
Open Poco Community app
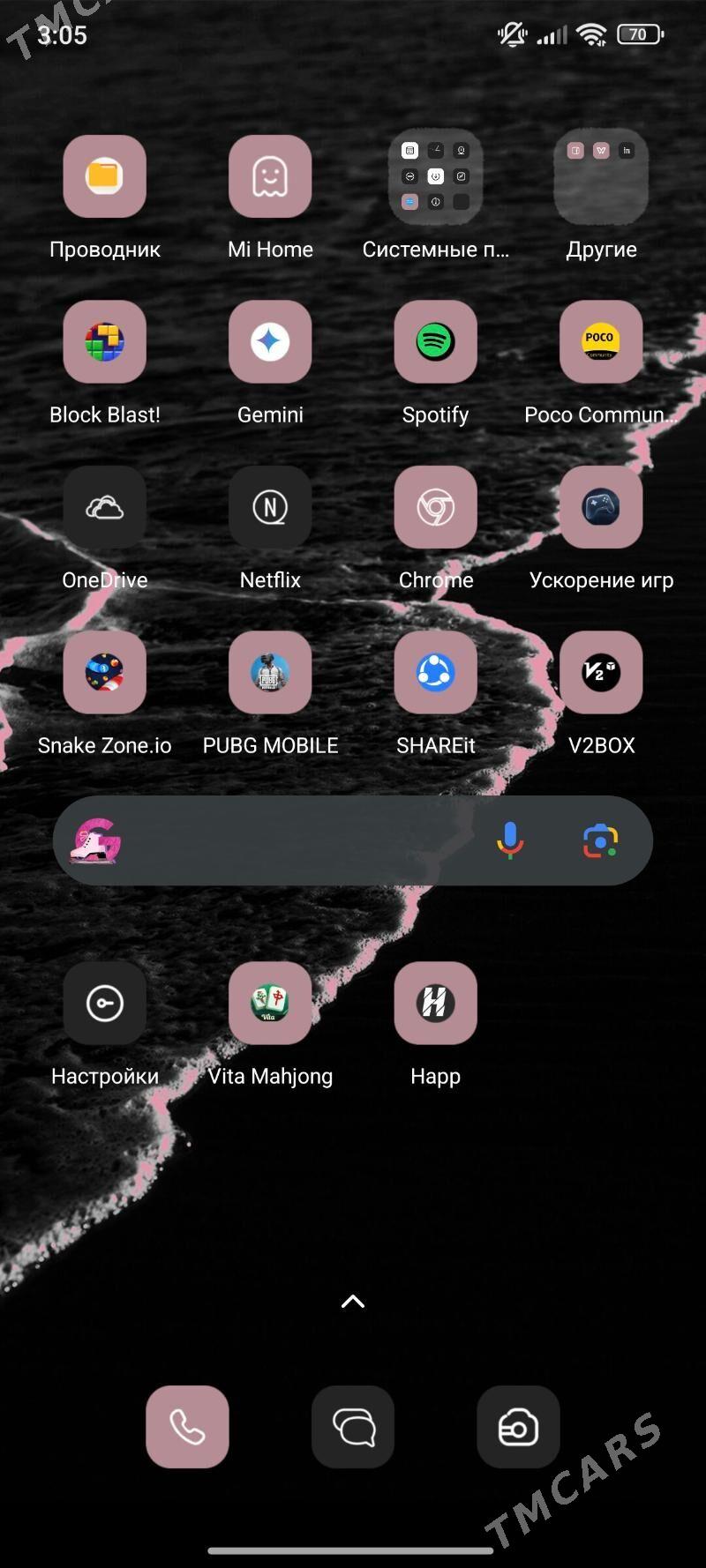601,342
